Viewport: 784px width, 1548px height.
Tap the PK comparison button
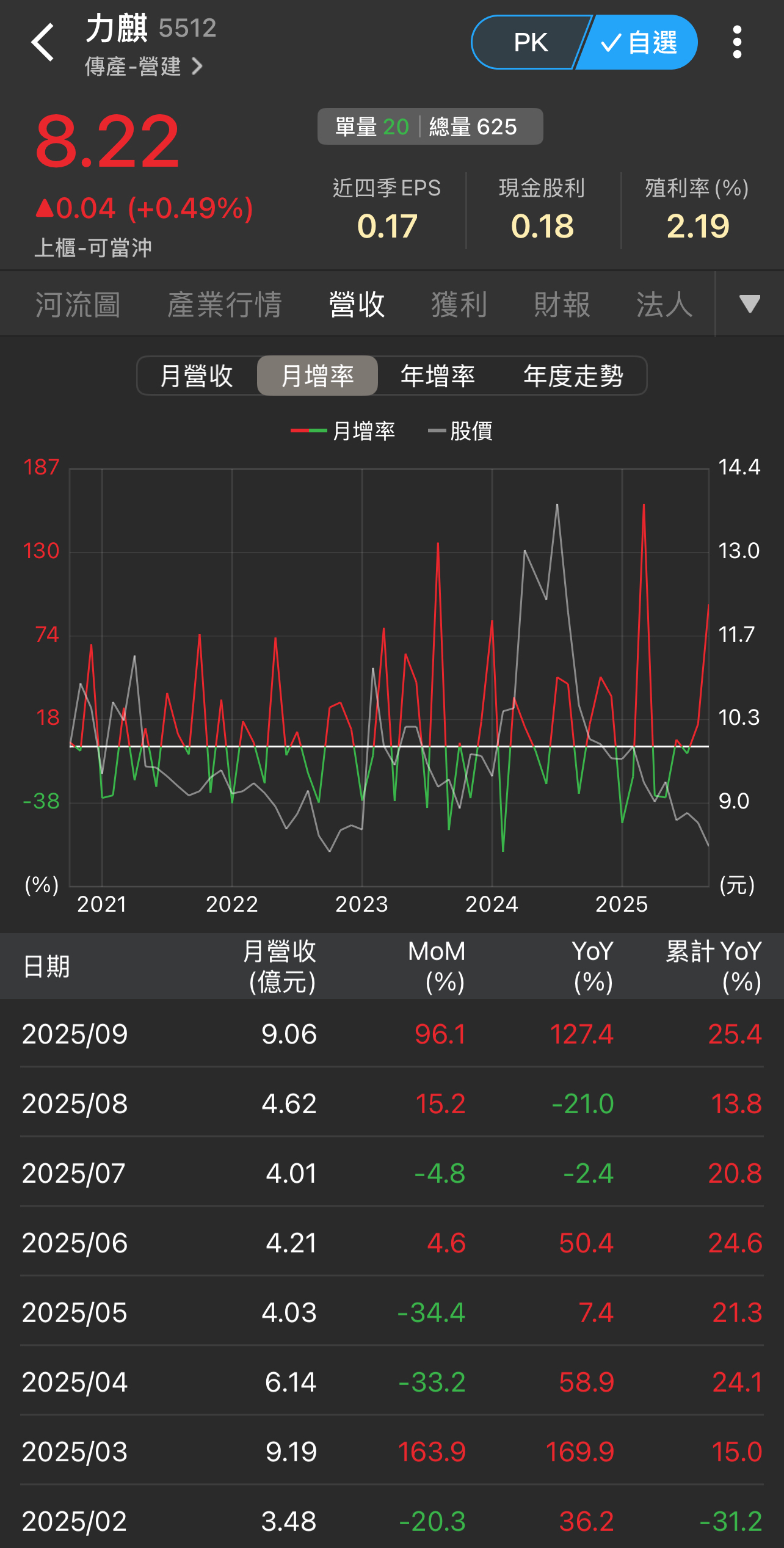(529, 43)
